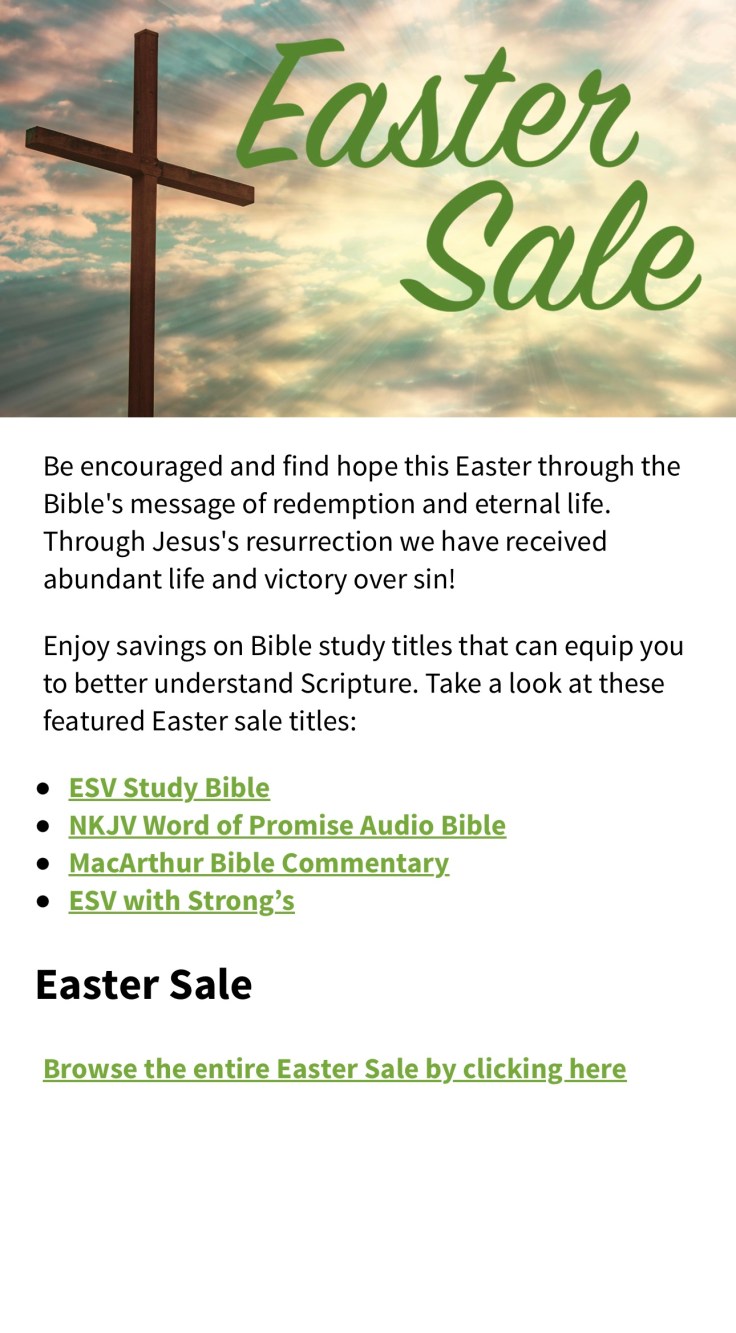
Task: Open the ESV Study Bible link
Action: coord(169,788)
